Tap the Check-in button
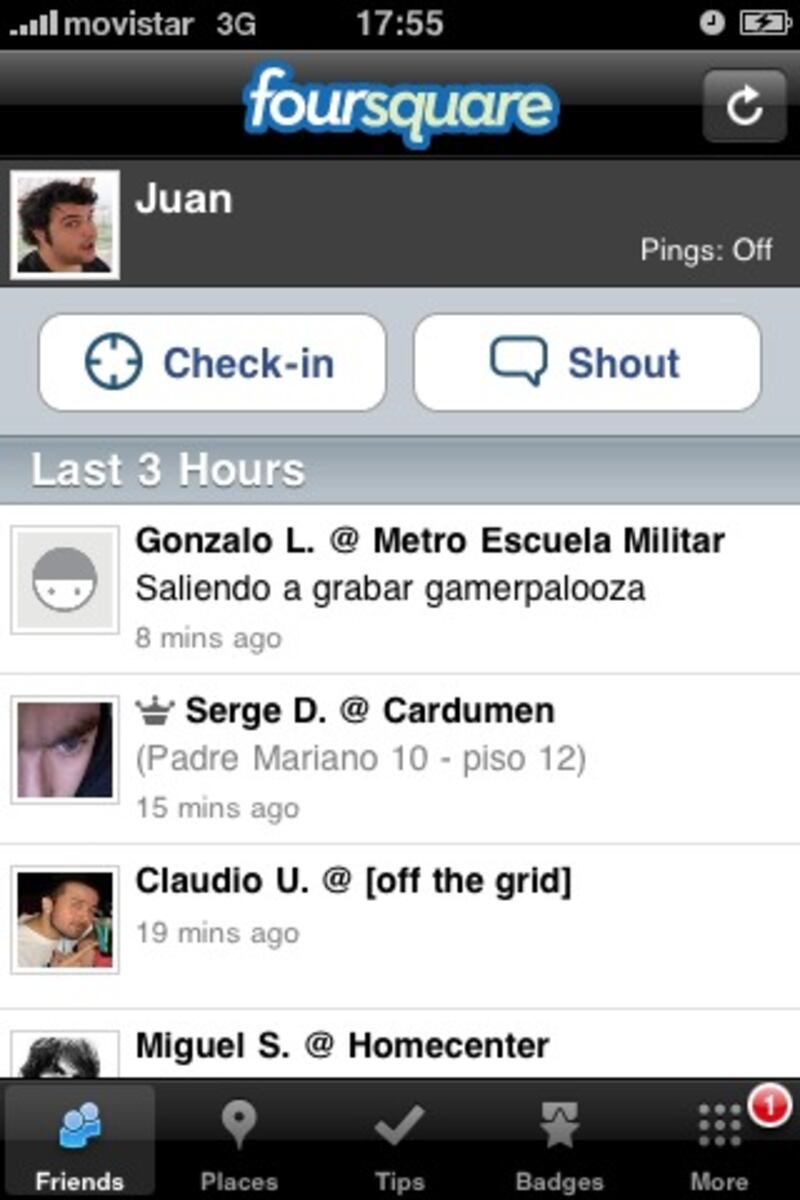The height and width of the screenshot is (1200, 800). coord(212,362)
